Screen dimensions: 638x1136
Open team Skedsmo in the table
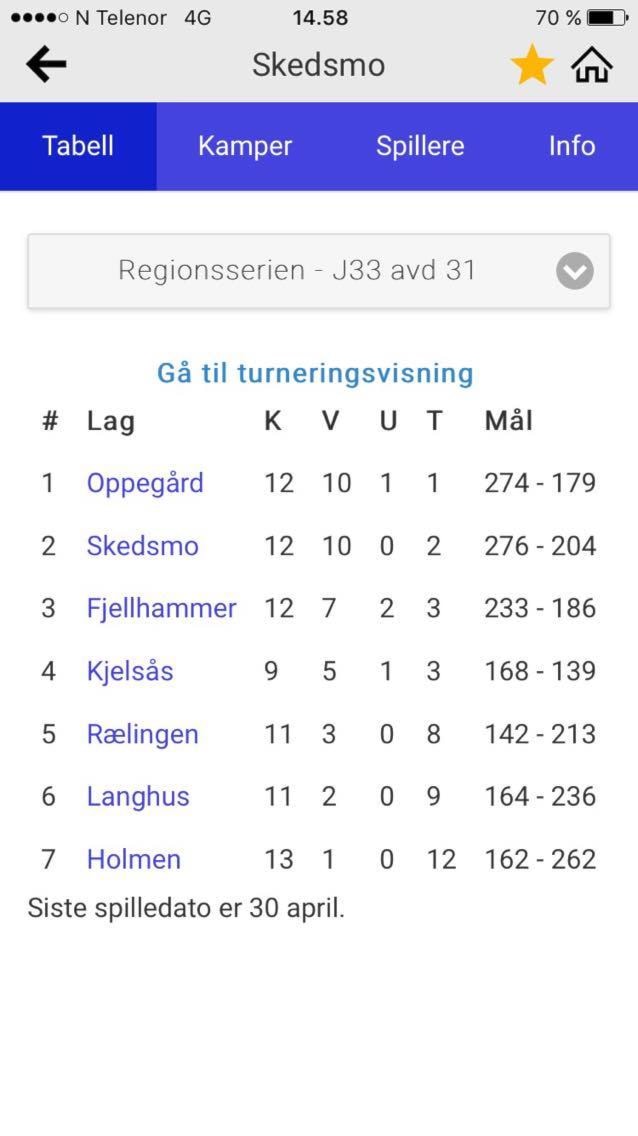(x=143, y=546)
